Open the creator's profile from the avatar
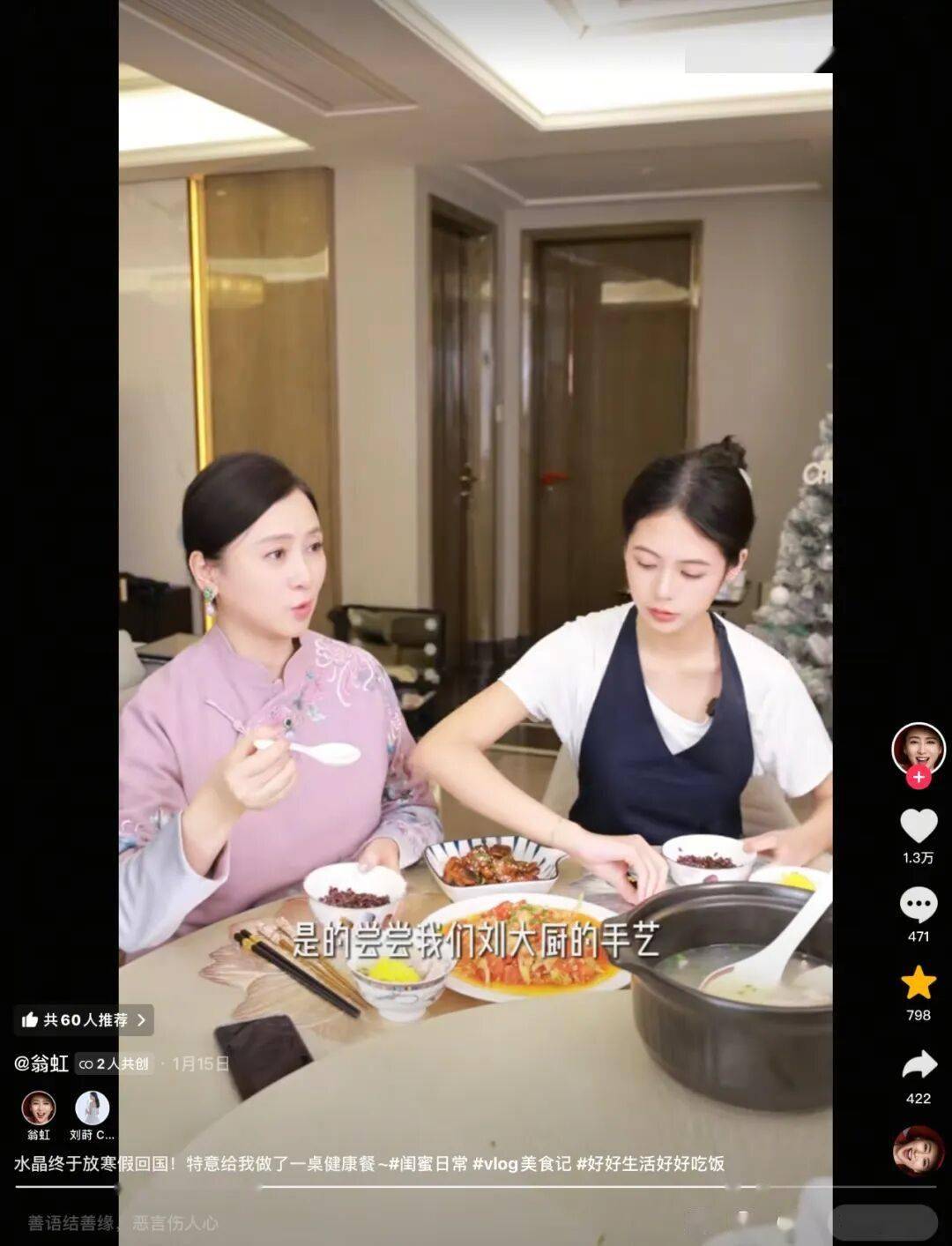This screenshot has width=952, height=1246. click(918, 749)
